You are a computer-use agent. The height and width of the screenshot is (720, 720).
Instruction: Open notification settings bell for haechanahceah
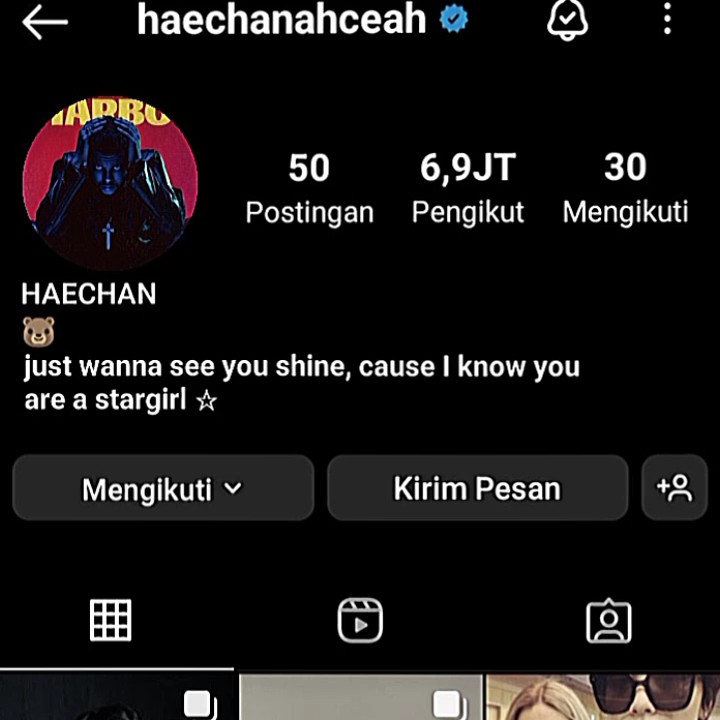point(568,22)
